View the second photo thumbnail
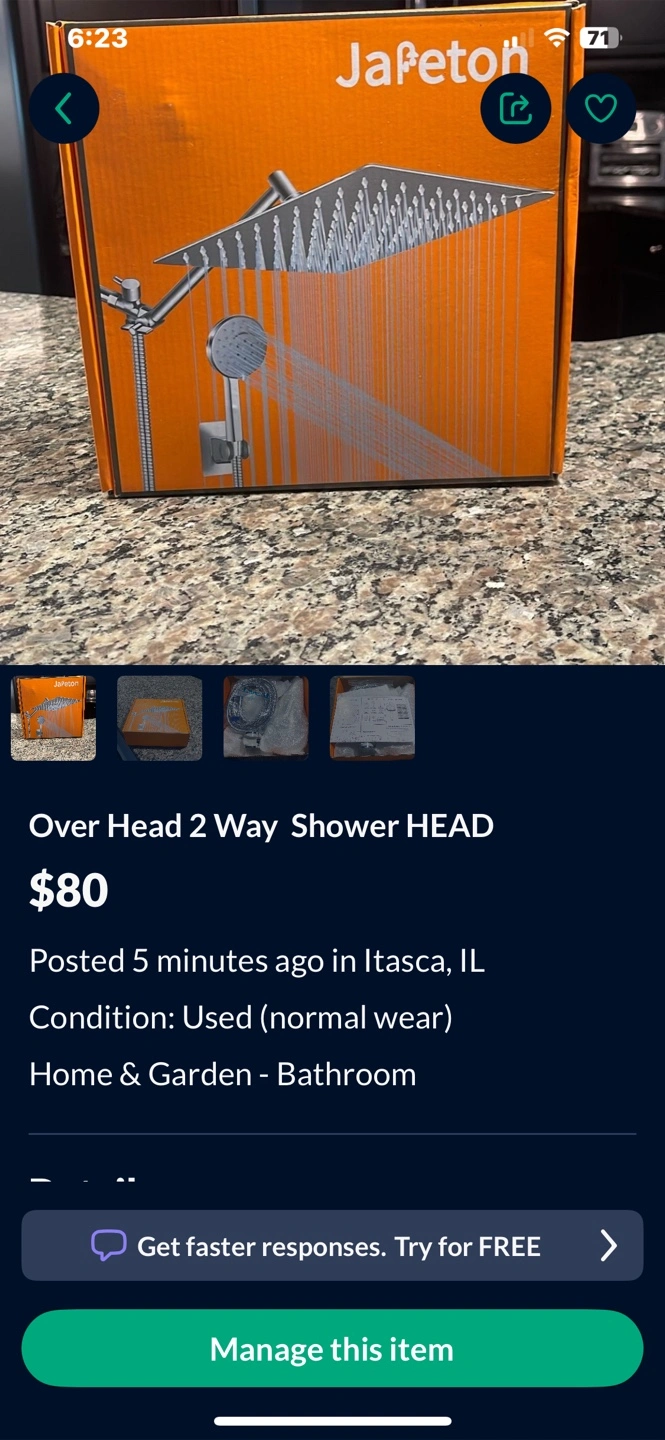 [x=160, y=718]
